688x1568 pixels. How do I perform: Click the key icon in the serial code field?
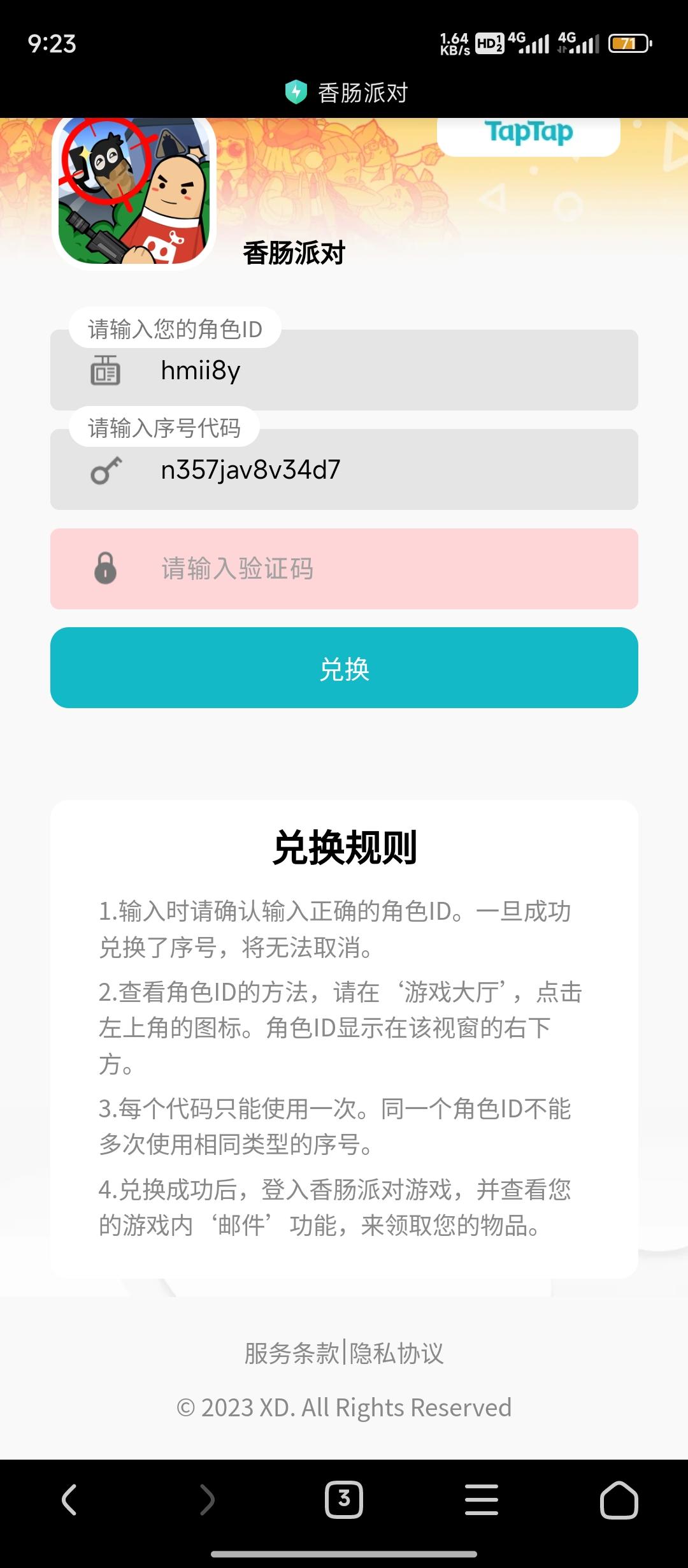pos(106,470)
